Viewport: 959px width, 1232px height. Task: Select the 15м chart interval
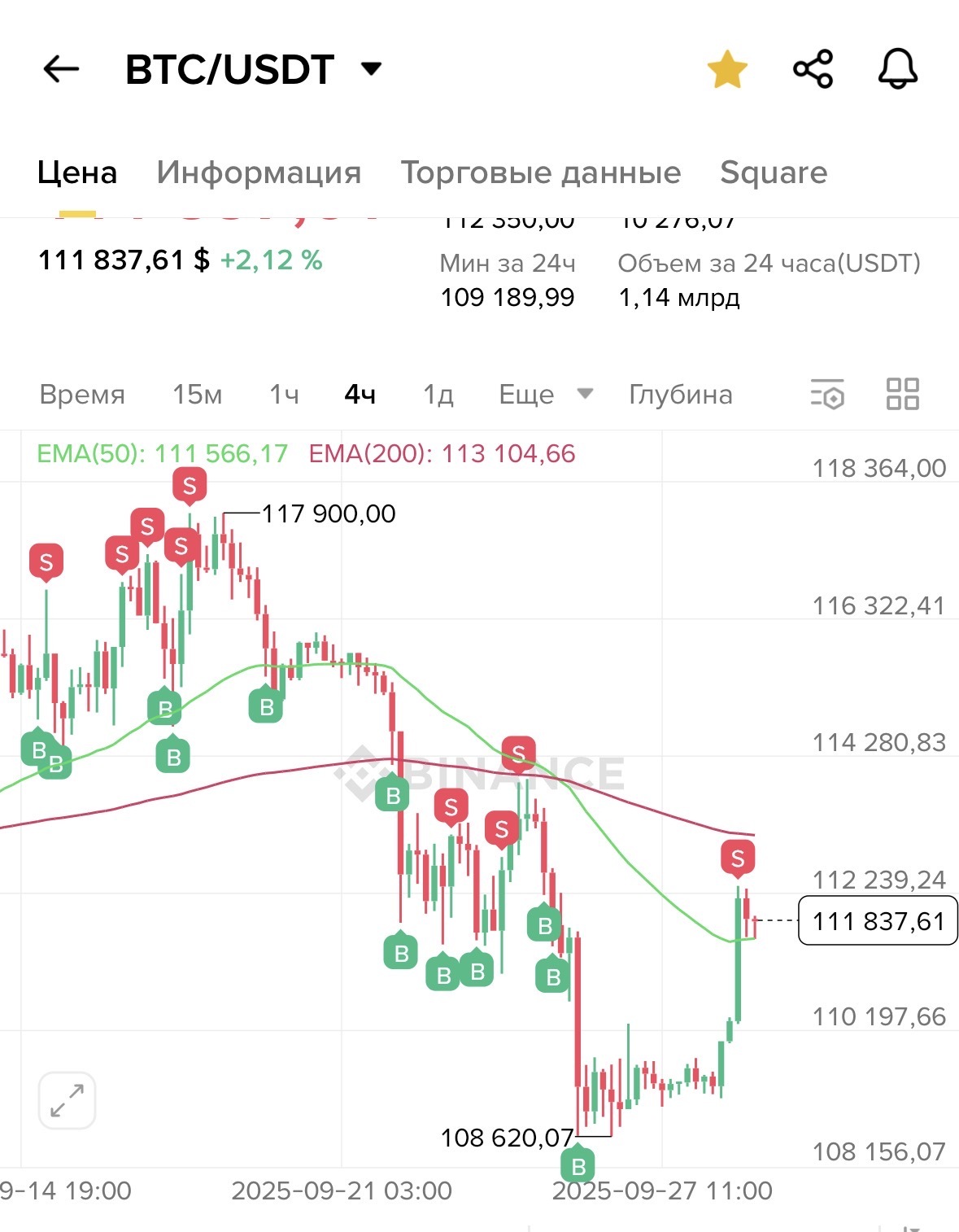click(x=197, y=395)
